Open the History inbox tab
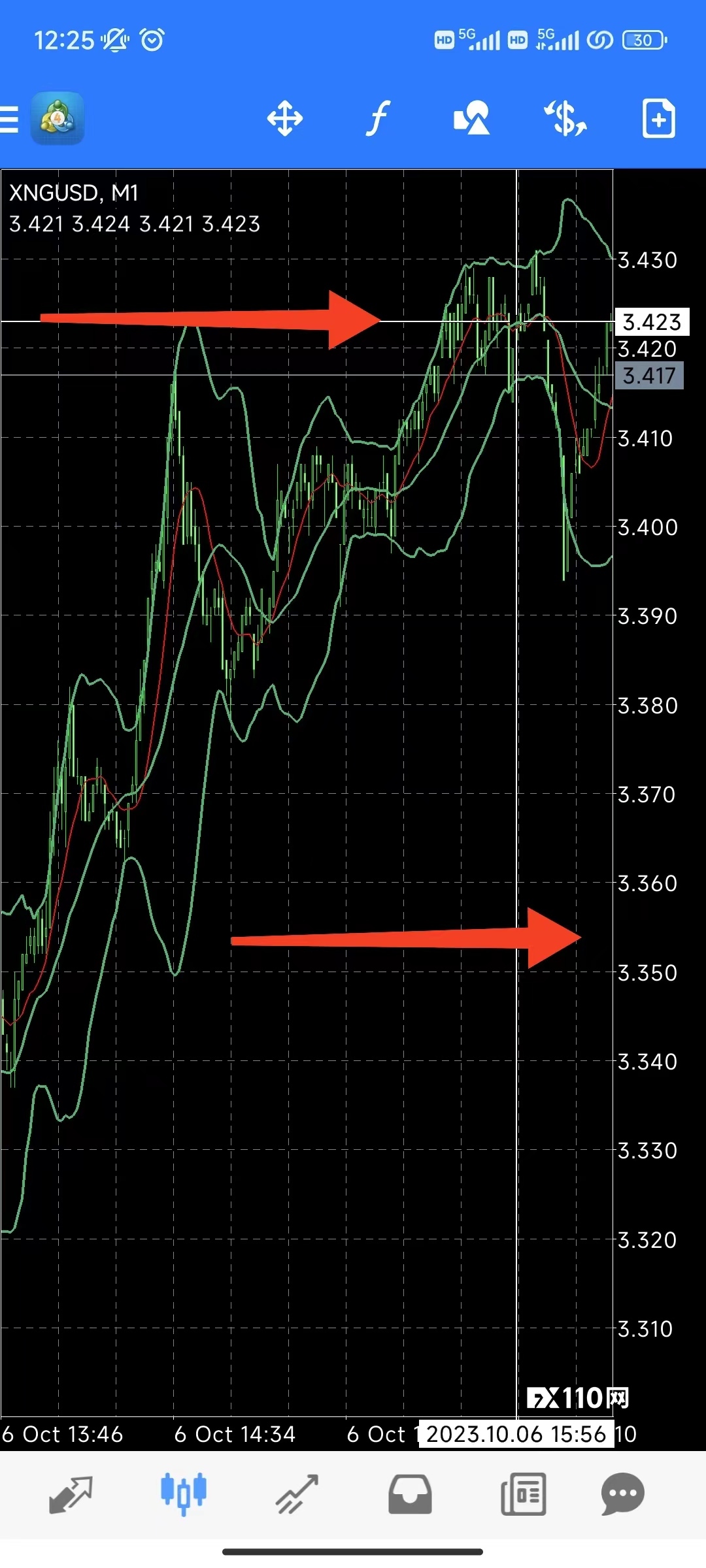 click(x=410, y=1495)
